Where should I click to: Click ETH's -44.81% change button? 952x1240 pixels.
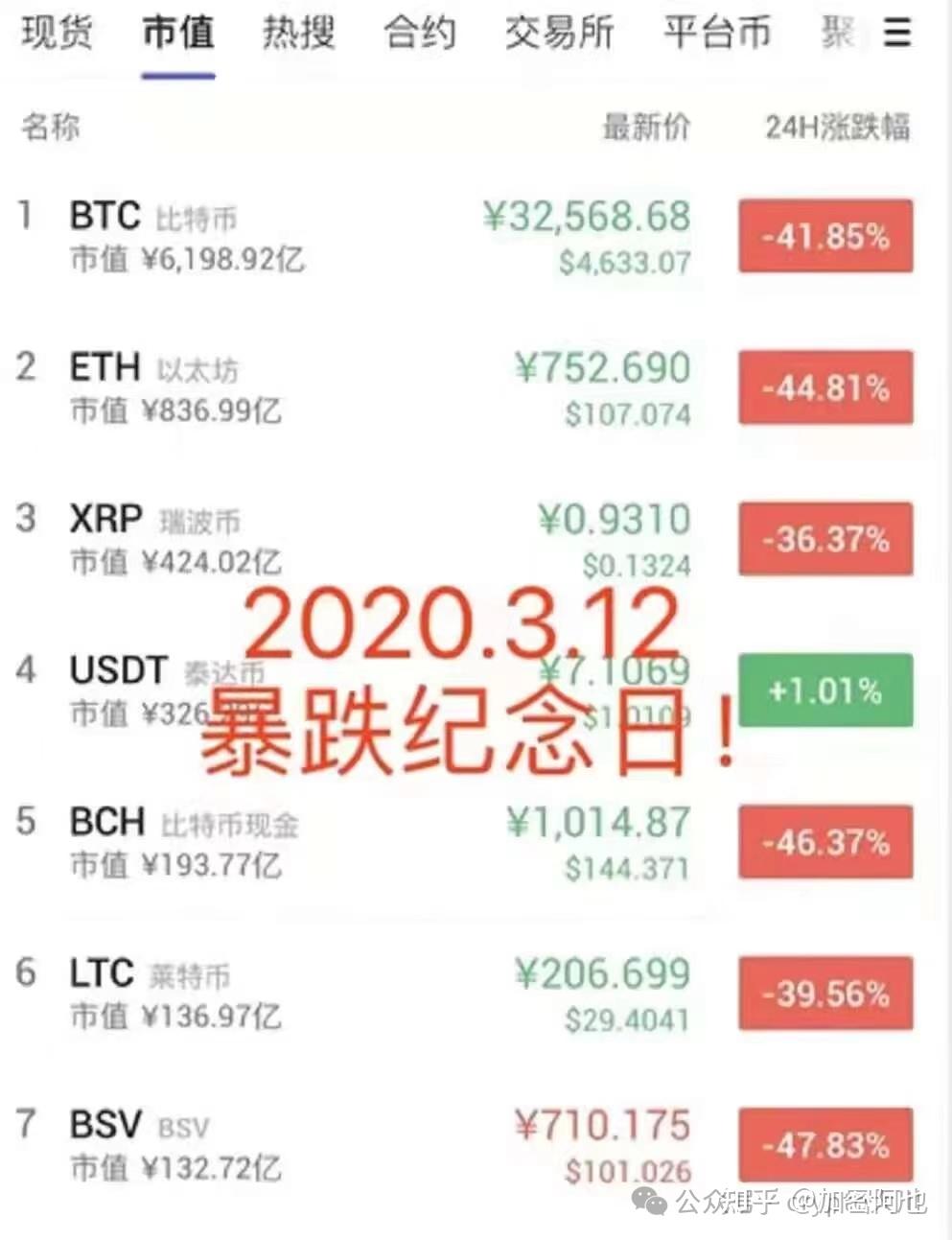pos(824,388)
